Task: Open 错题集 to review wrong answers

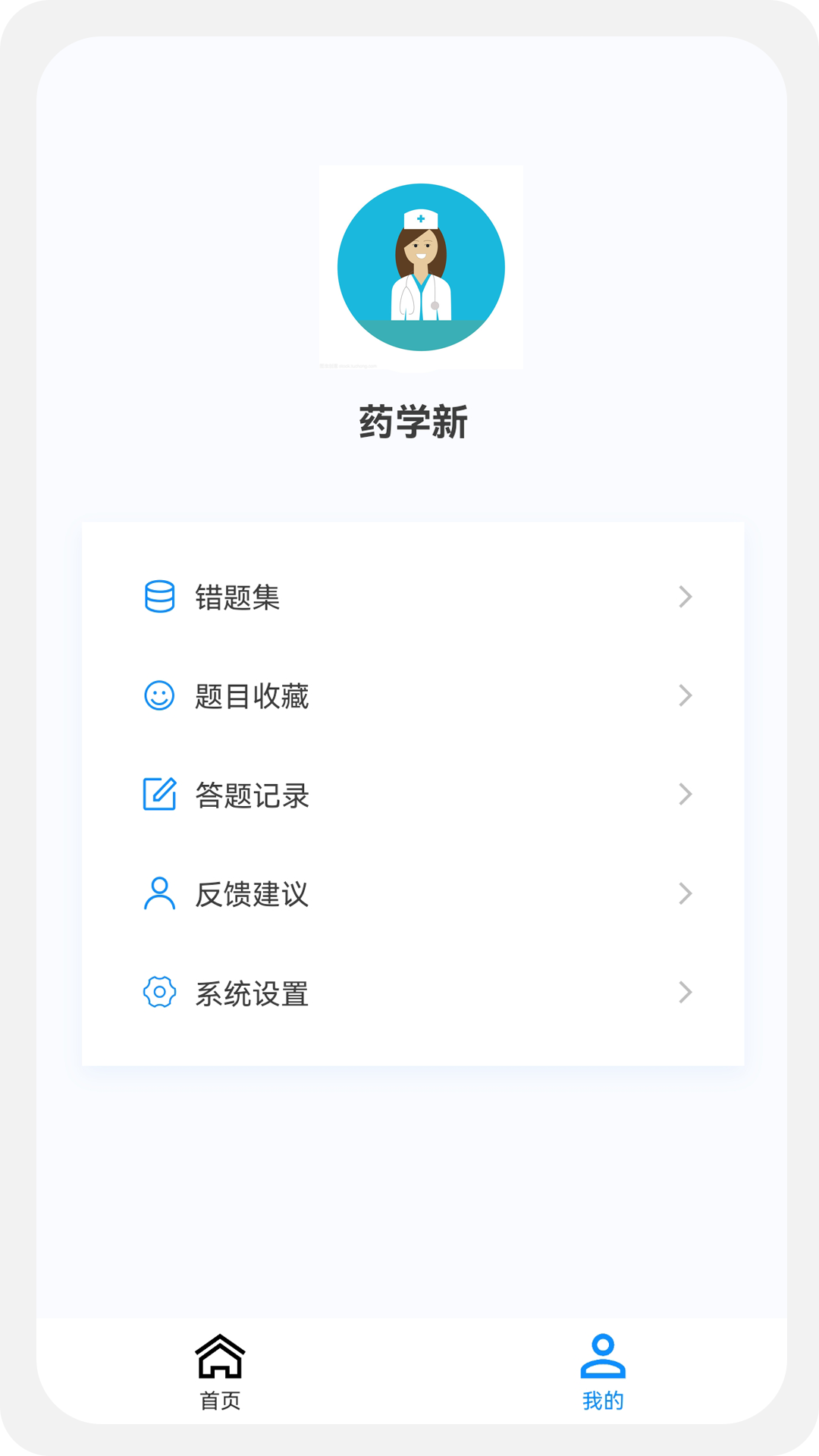Action: coord(237,598)
